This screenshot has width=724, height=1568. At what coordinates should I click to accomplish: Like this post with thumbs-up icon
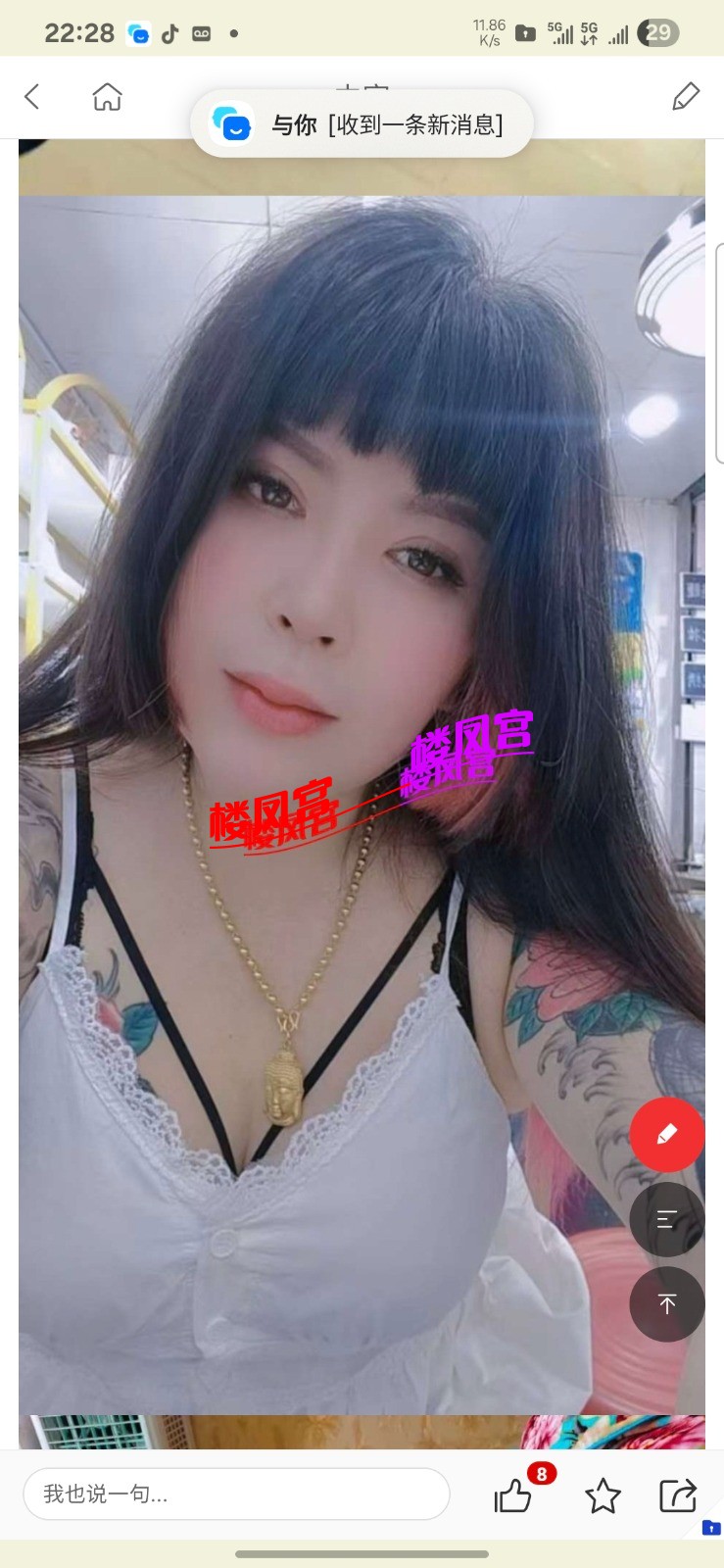(x=512, y=1495)
